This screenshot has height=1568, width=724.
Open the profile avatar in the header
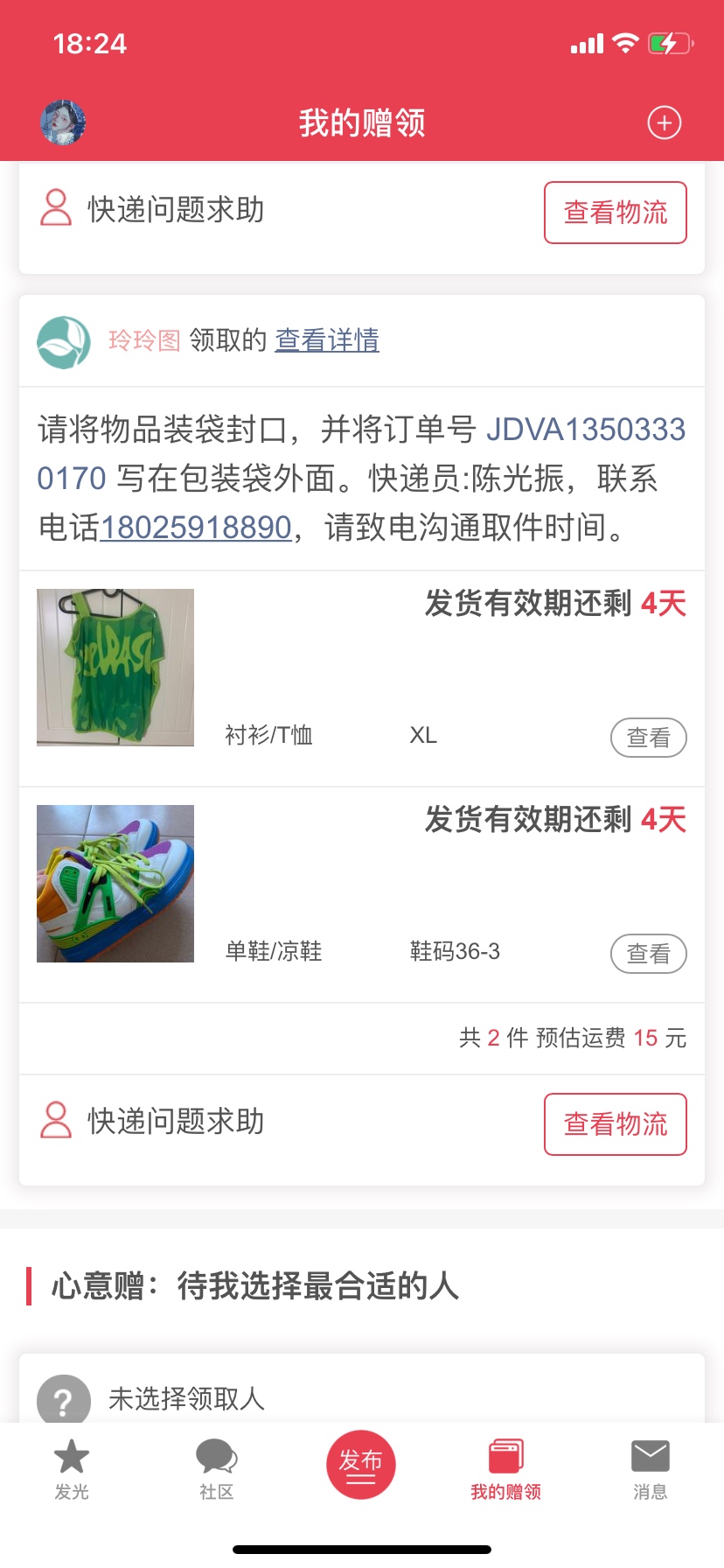pyautogui.click(x=63, y=122)
